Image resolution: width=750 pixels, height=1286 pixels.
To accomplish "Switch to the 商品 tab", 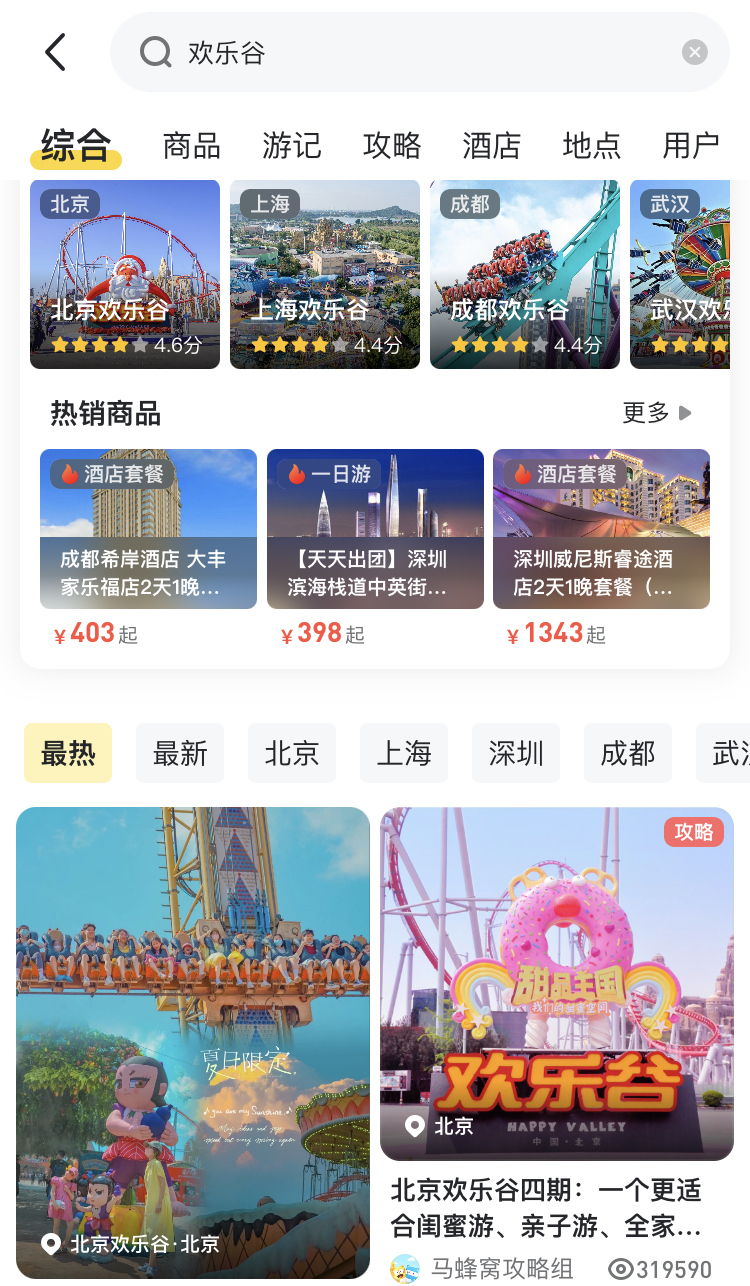I will coord(191,145).
